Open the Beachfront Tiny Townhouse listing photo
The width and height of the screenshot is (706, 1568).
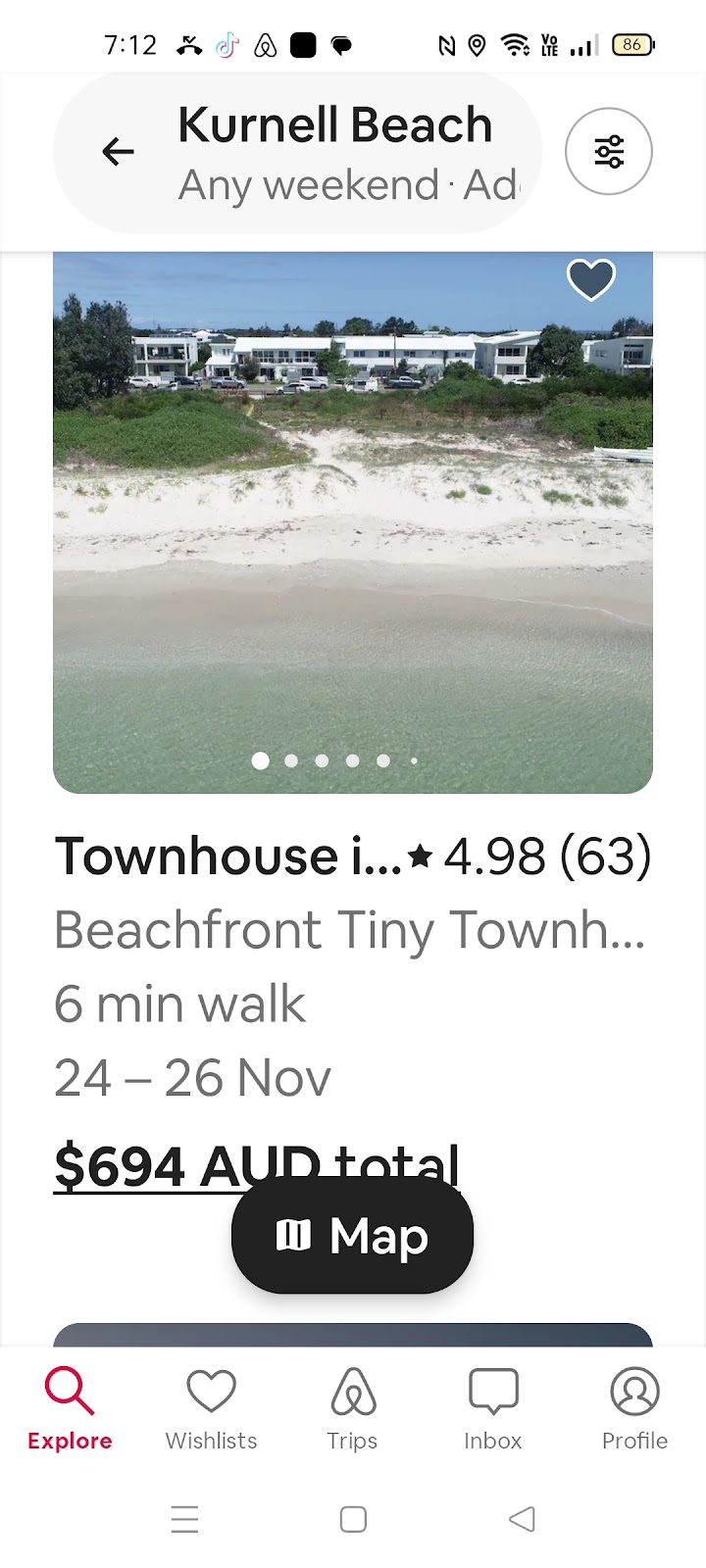[353, 519]
